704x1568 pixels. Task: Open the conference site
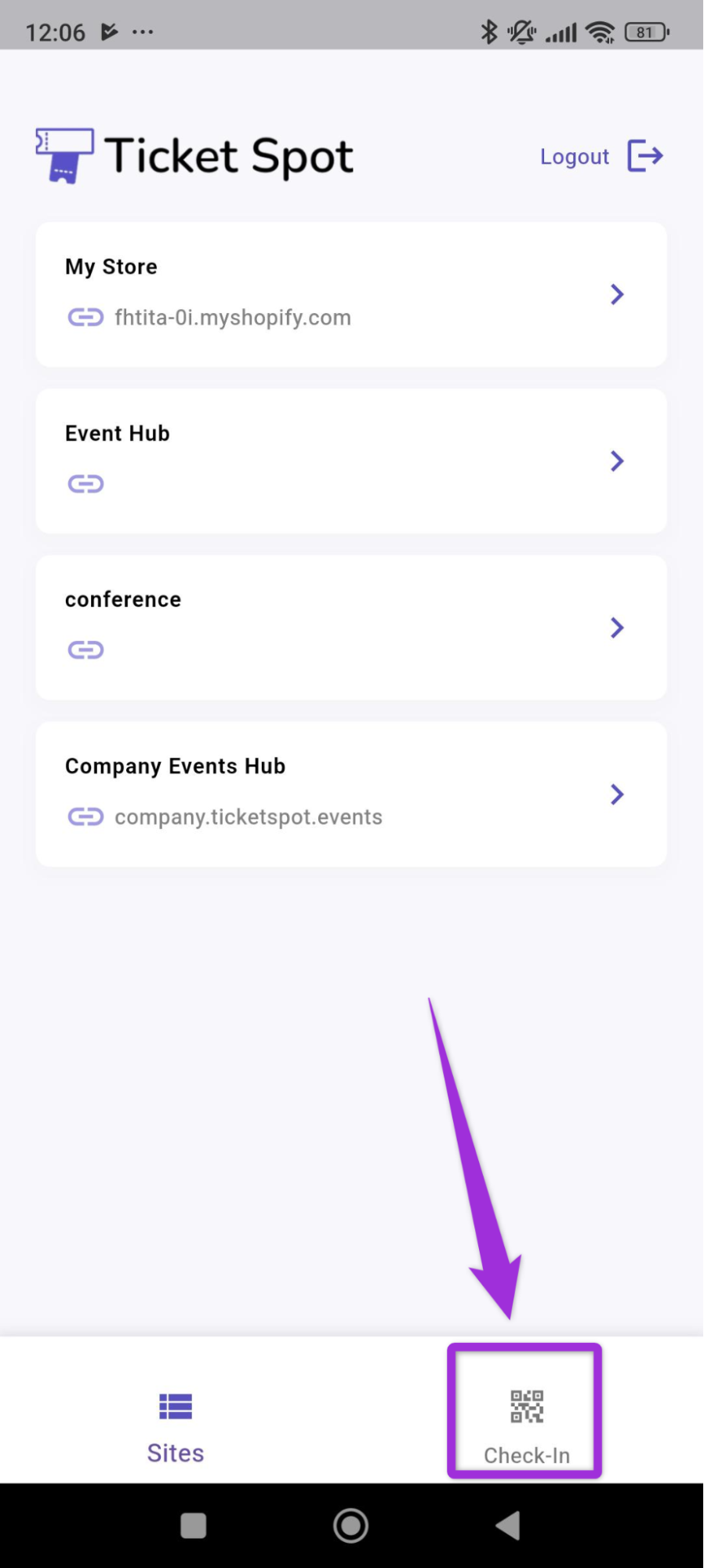351,627
